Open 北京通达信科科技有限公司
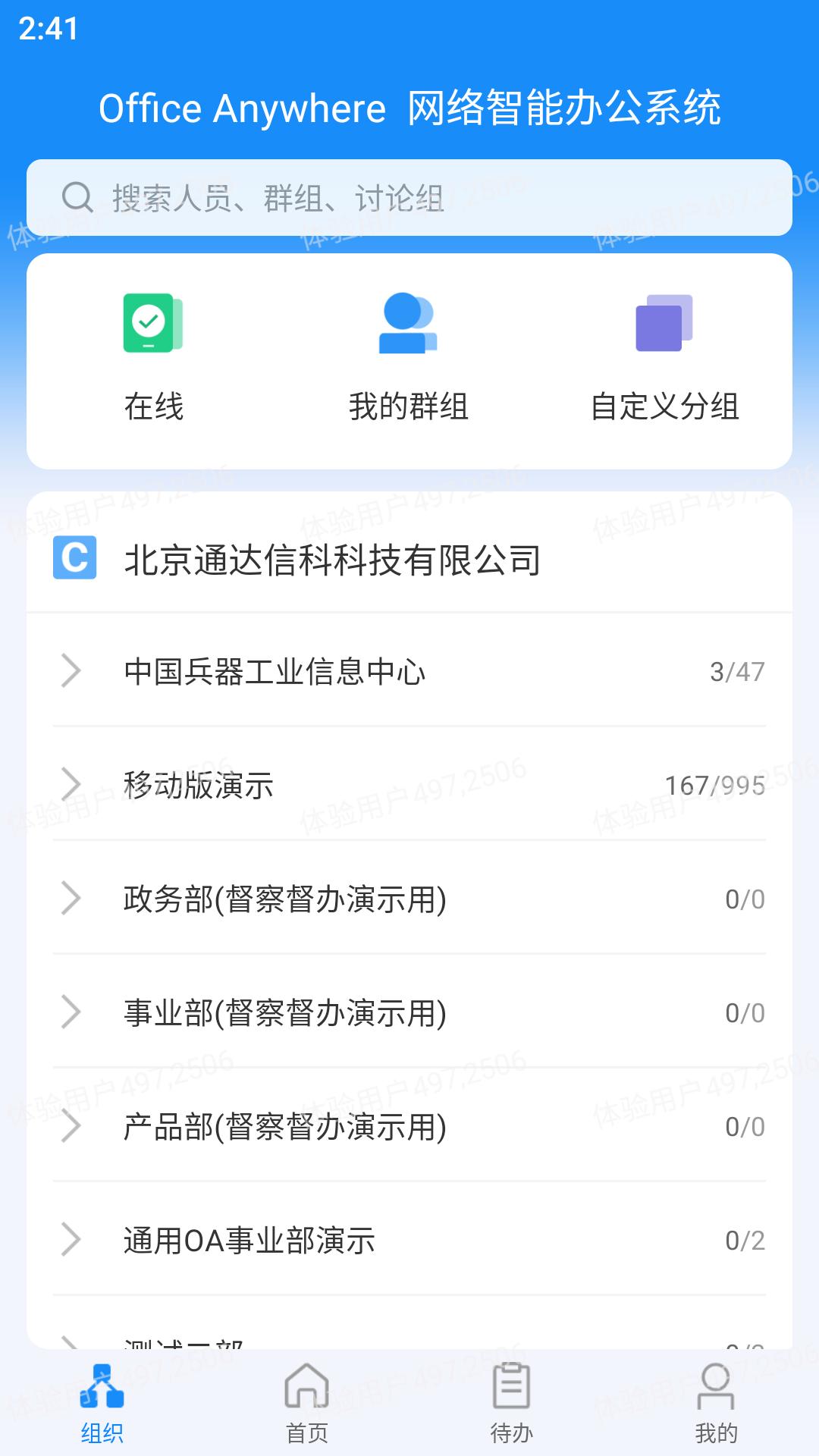The image size is (819, 1456). click(334, 559)
